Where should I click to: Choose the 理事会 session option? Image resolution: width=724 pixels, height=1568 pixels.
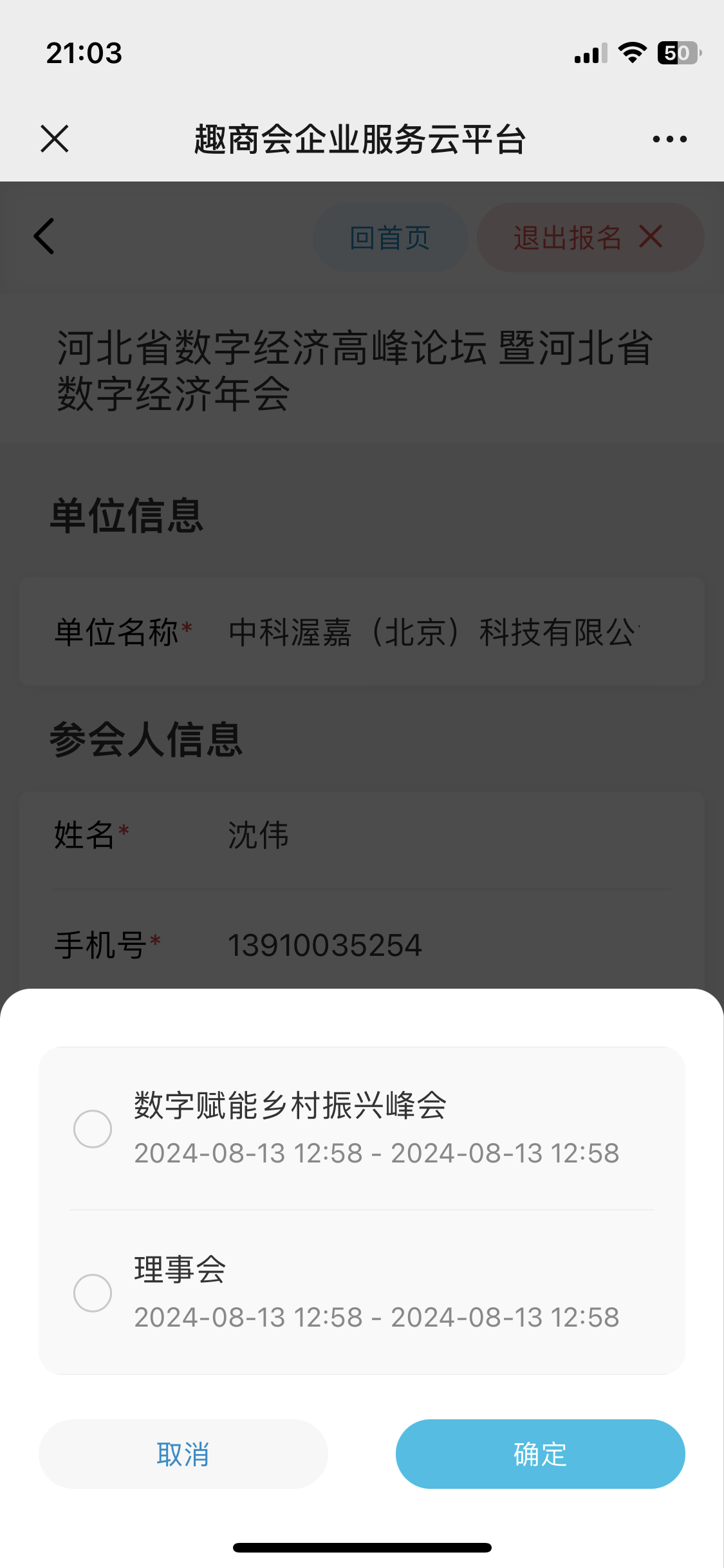pos(93,1293)
